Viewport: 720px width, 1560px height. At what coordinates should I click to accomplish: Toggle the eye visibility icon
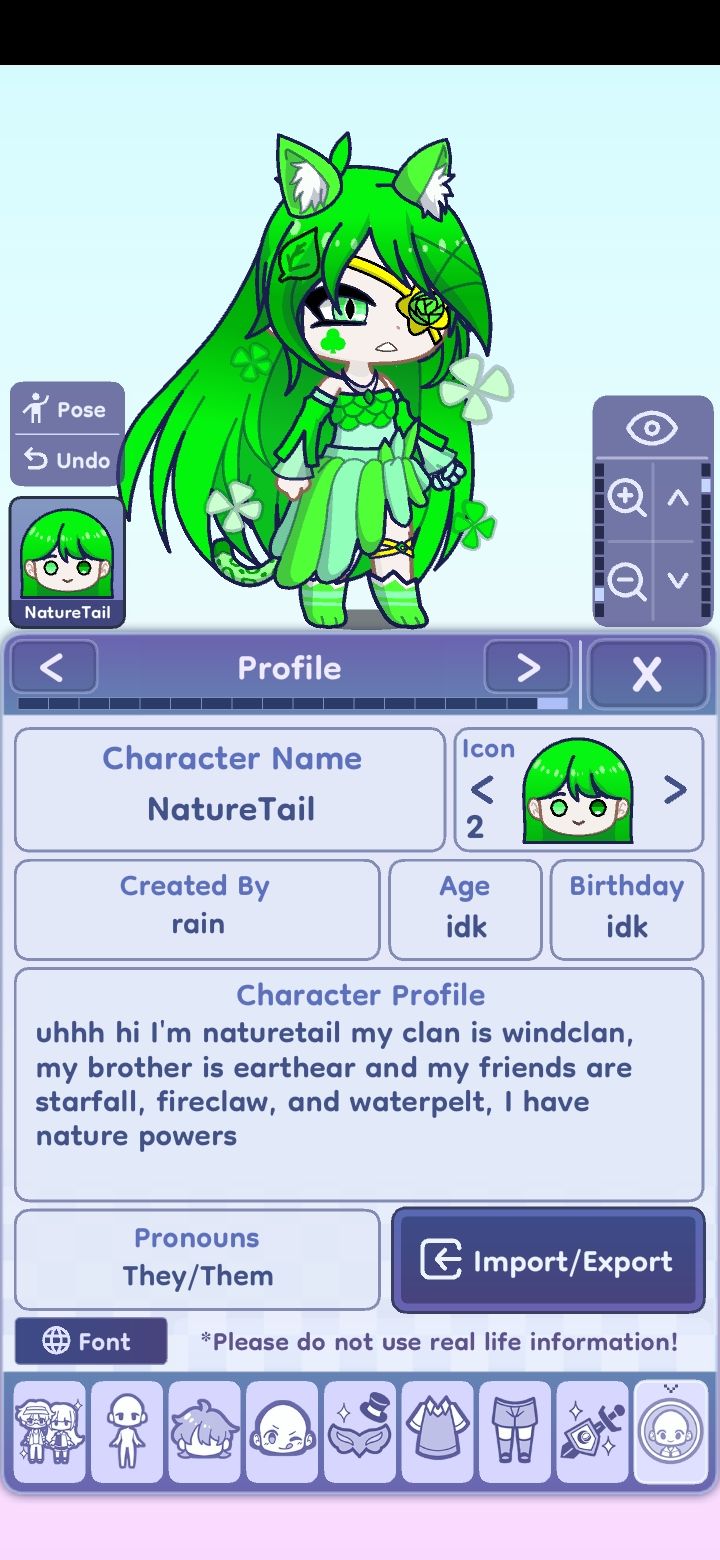pyautogui.click(x=652, y=429)
